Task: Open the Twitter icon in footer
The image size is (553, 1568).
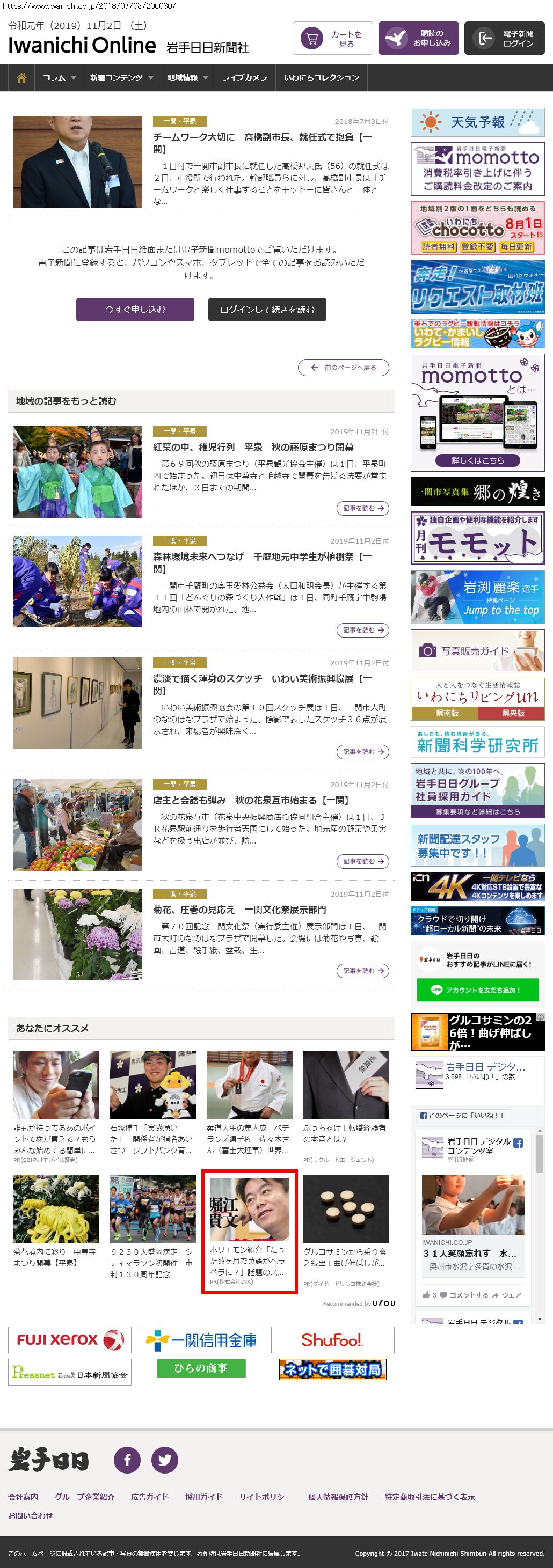Action: (164, 1460)
